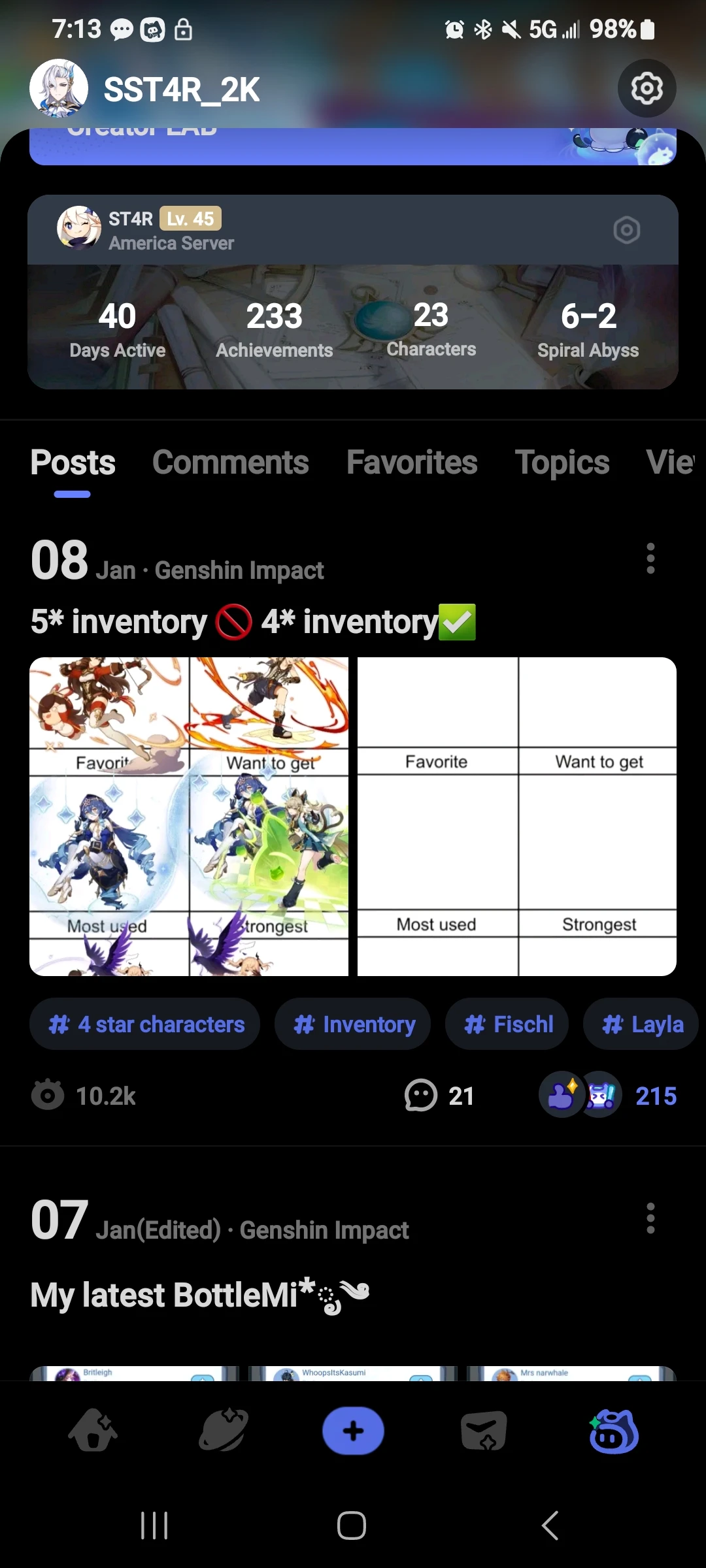Open the Topics tab

pos(562,463)
